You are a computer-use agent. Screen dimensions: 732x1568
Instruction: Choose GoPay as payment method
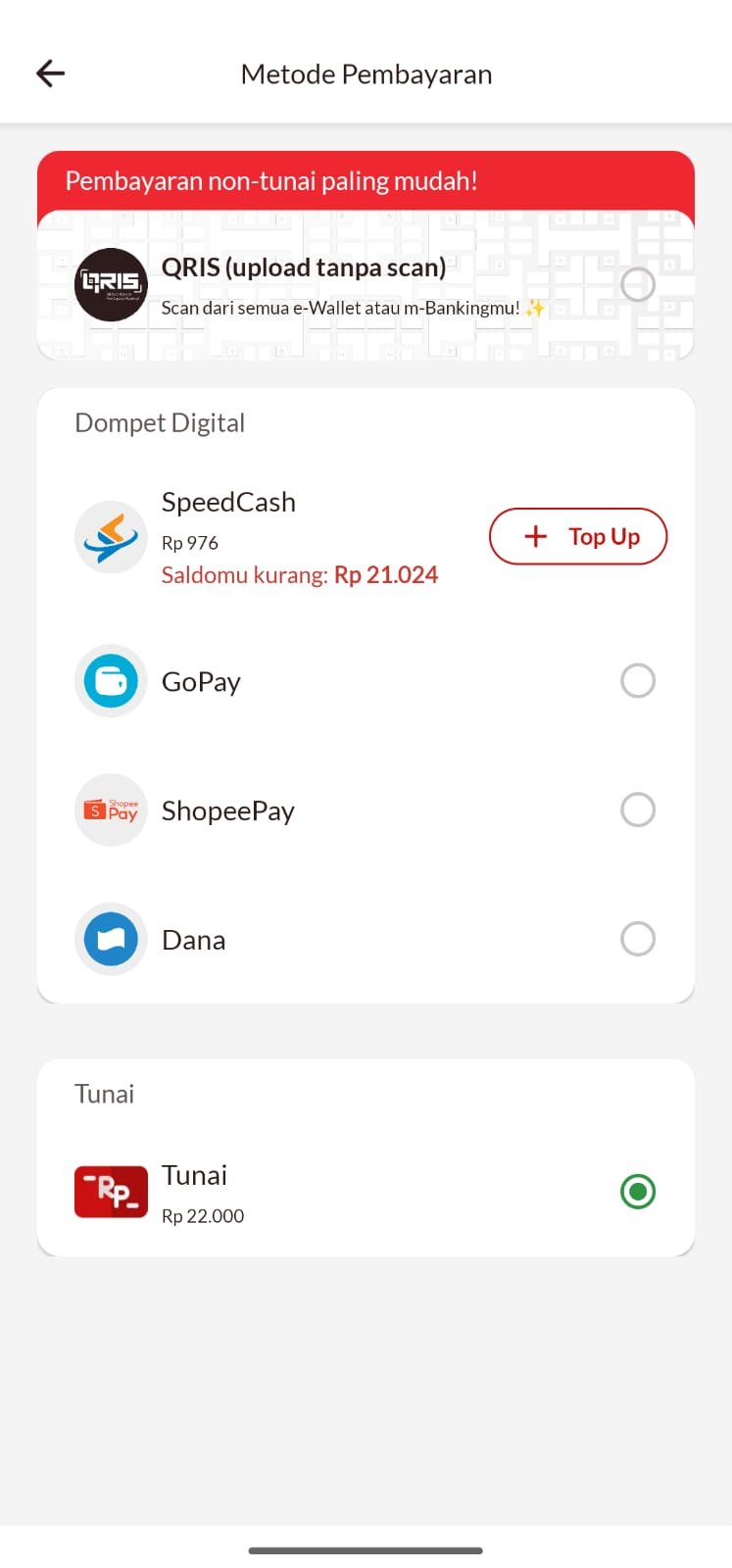(x=637, y=681)
